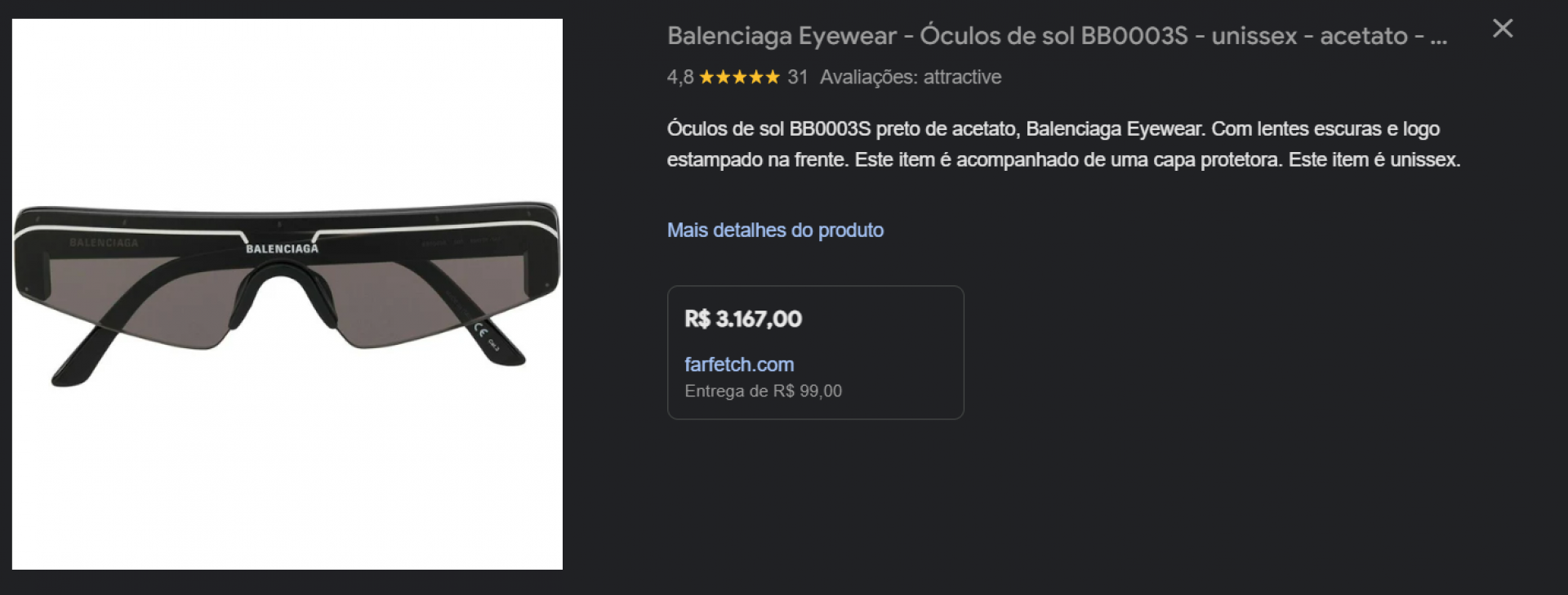
Task: Open the Balenciaga sunglasses product image
Action: (287, 294)
